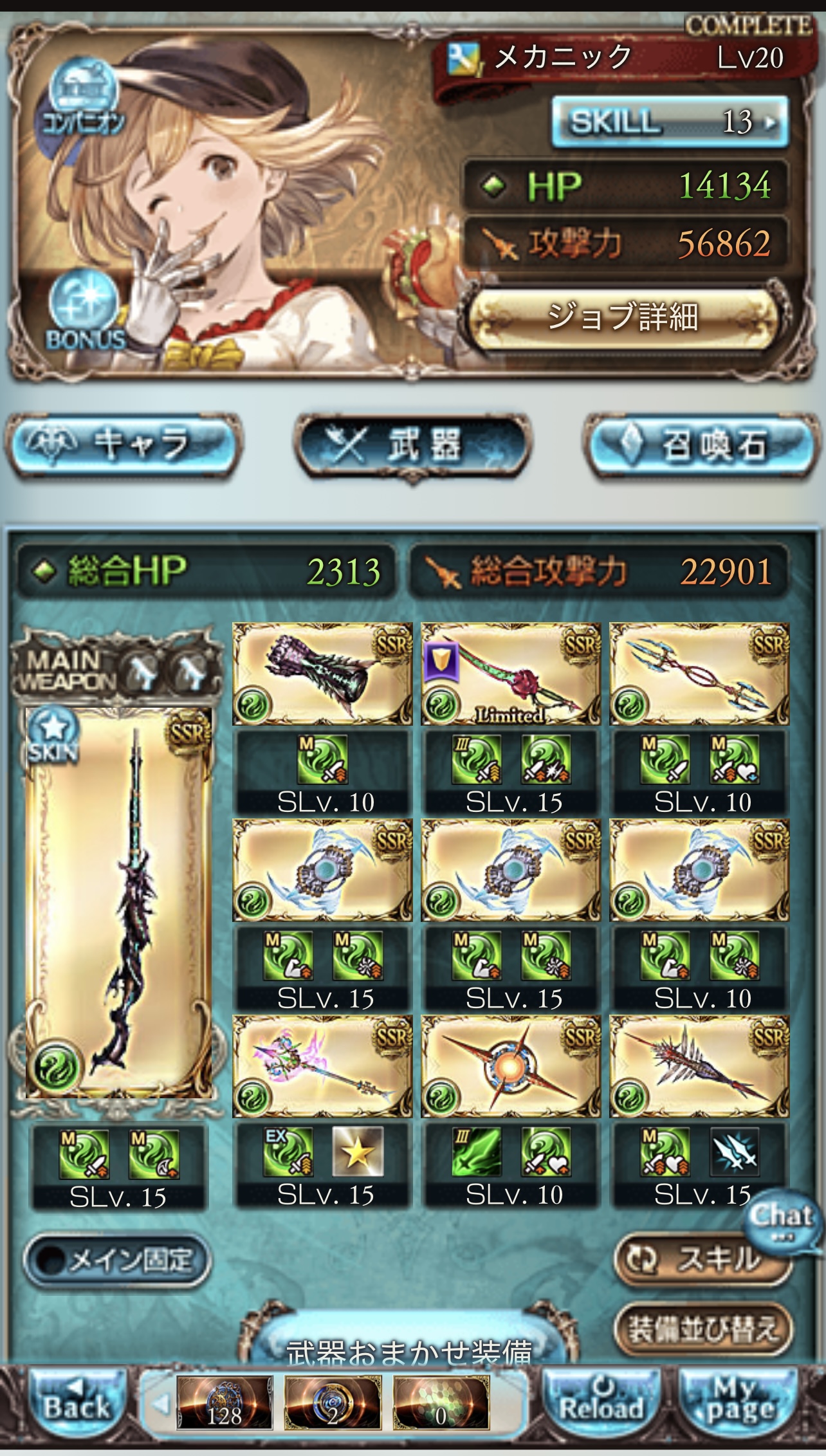Viewport: 826px width, 1456px height.
Task: Switch to the 召喚石 tab
Action: (701, 445)
